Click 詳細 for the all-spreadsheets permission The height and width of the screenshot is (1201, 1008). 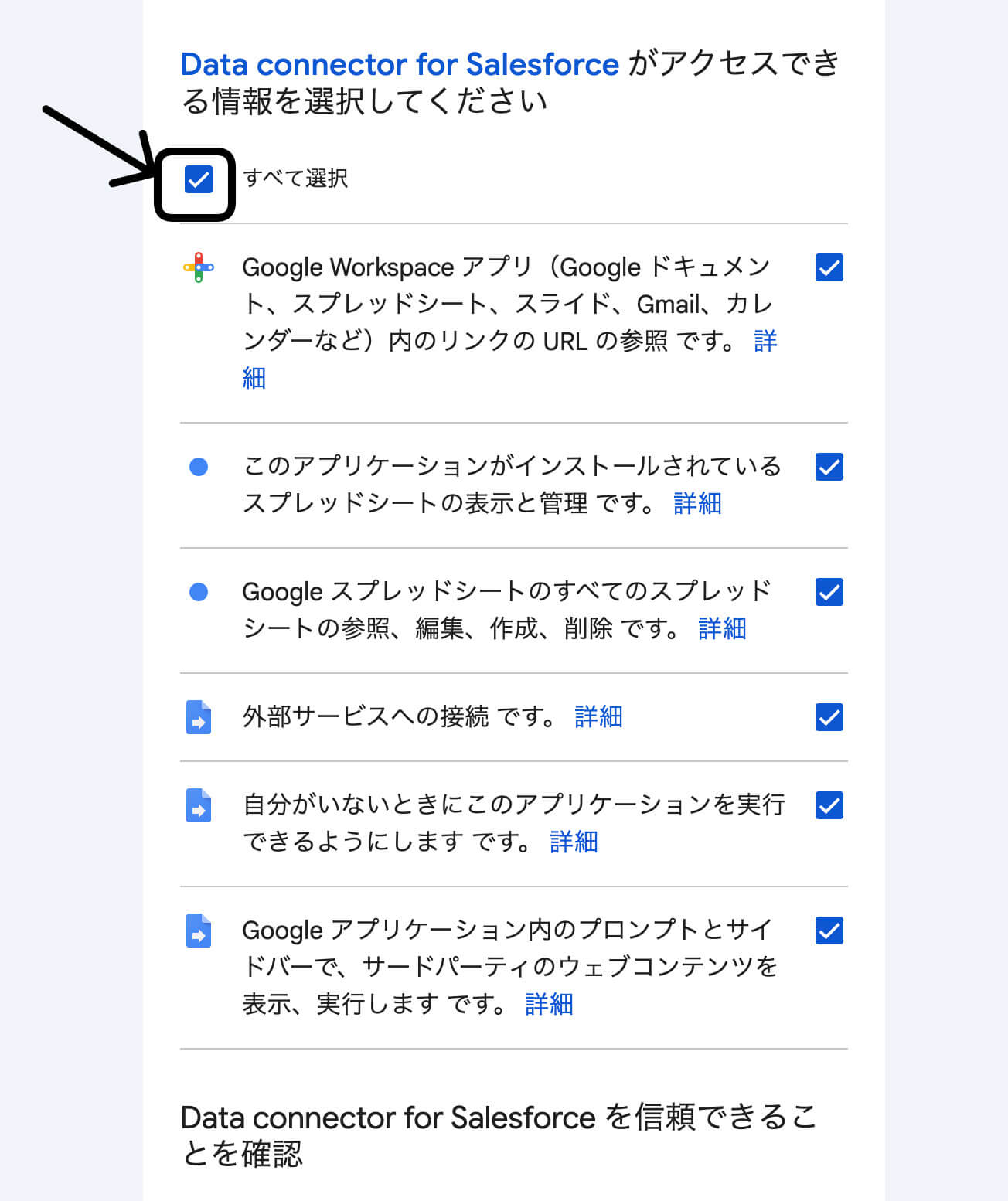tap(723, 628)
